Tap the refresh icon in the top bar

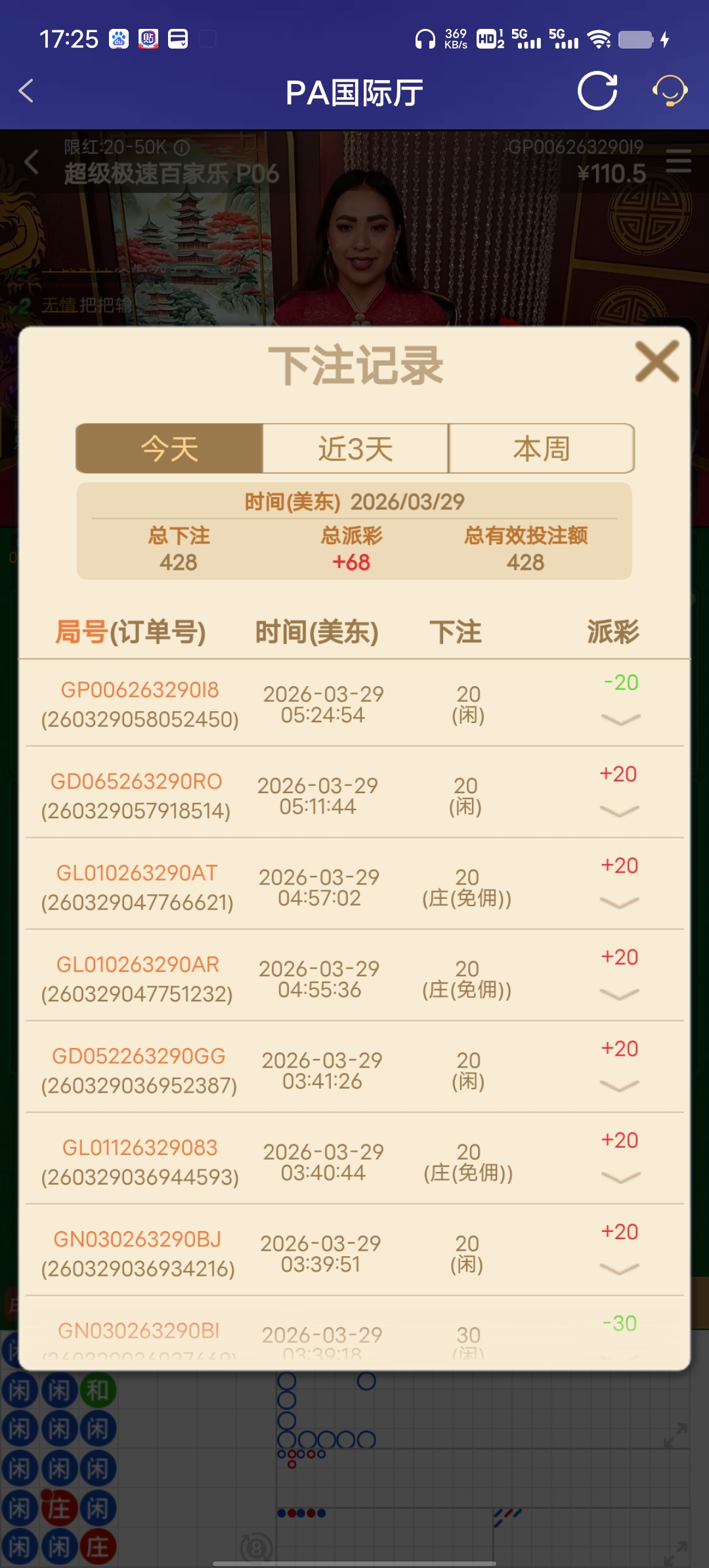coord(597,91)
